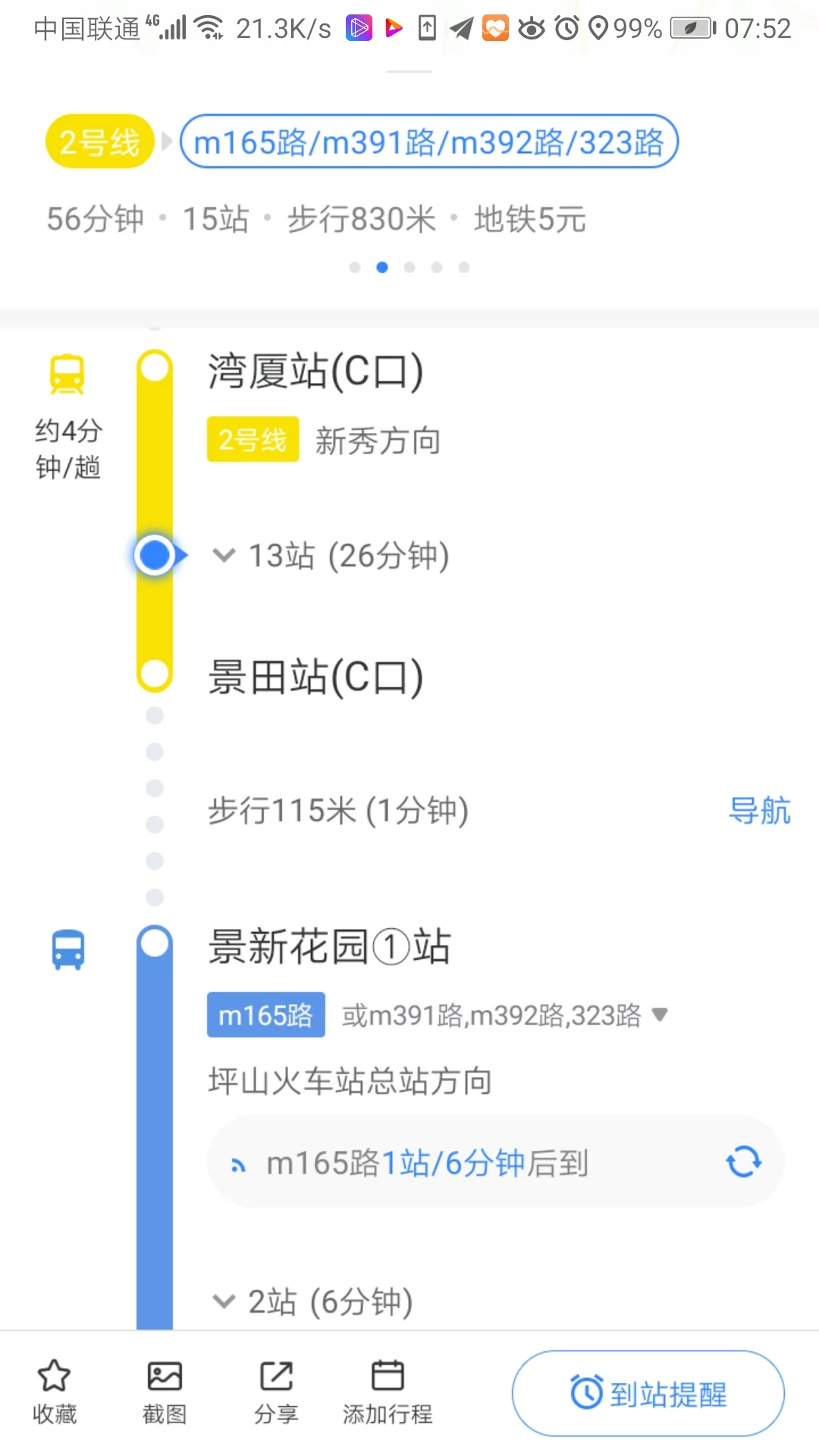819x1456 pixels.
Task: Tap the location icon in the status bar
Action: [x=598, y=27]
